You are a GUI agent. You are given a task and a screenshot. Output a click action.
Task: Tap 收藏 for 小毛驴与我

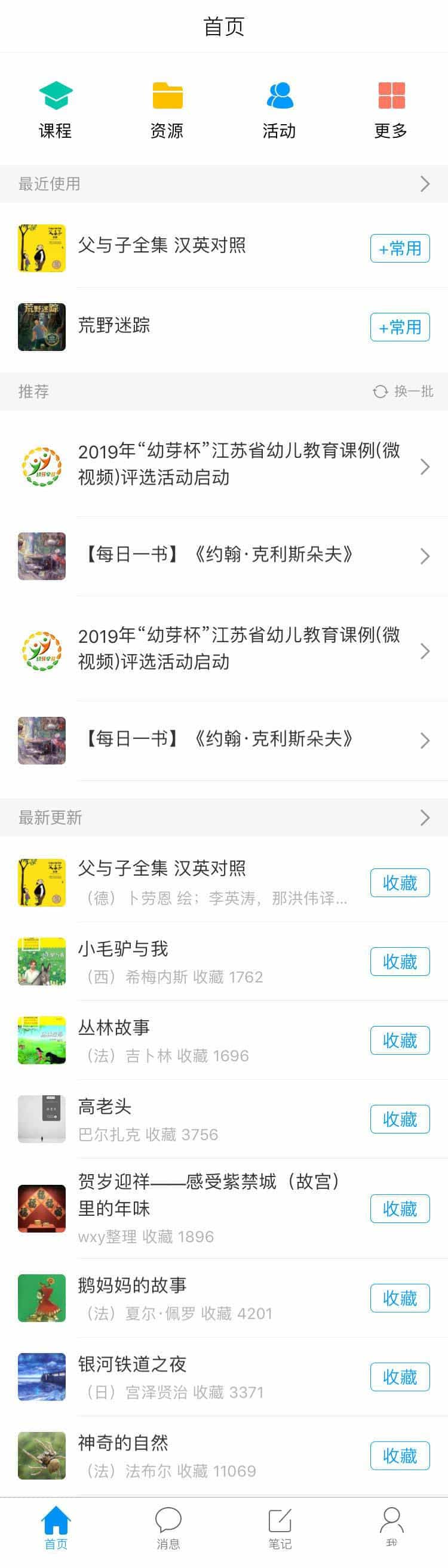[399, 962]
